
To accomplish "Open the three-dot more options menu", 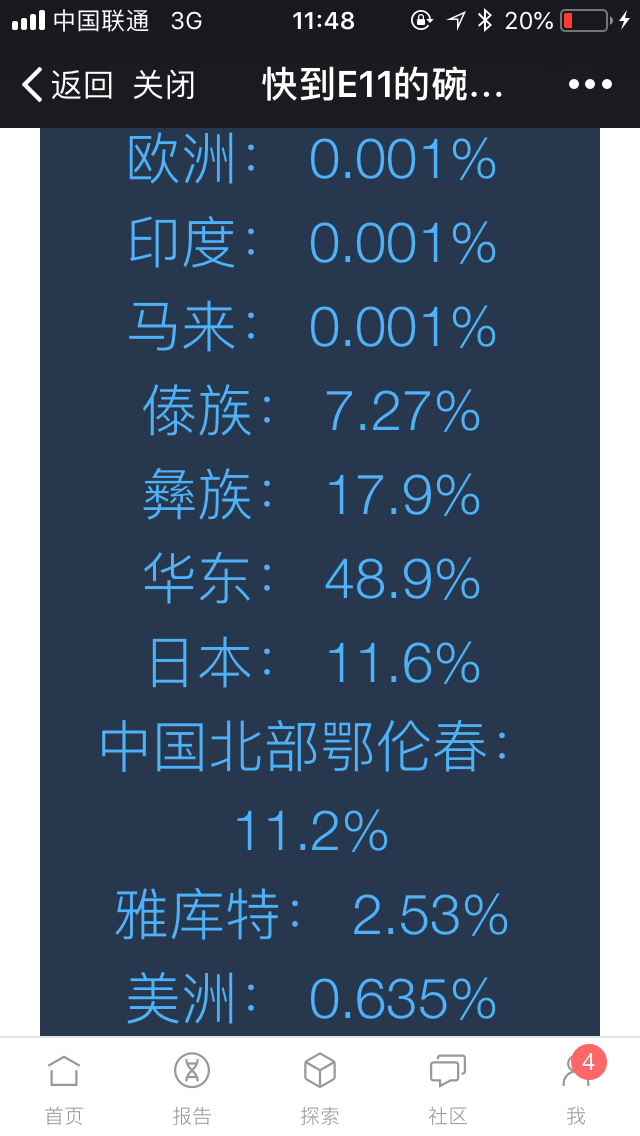I will click(x=590, y=85).
